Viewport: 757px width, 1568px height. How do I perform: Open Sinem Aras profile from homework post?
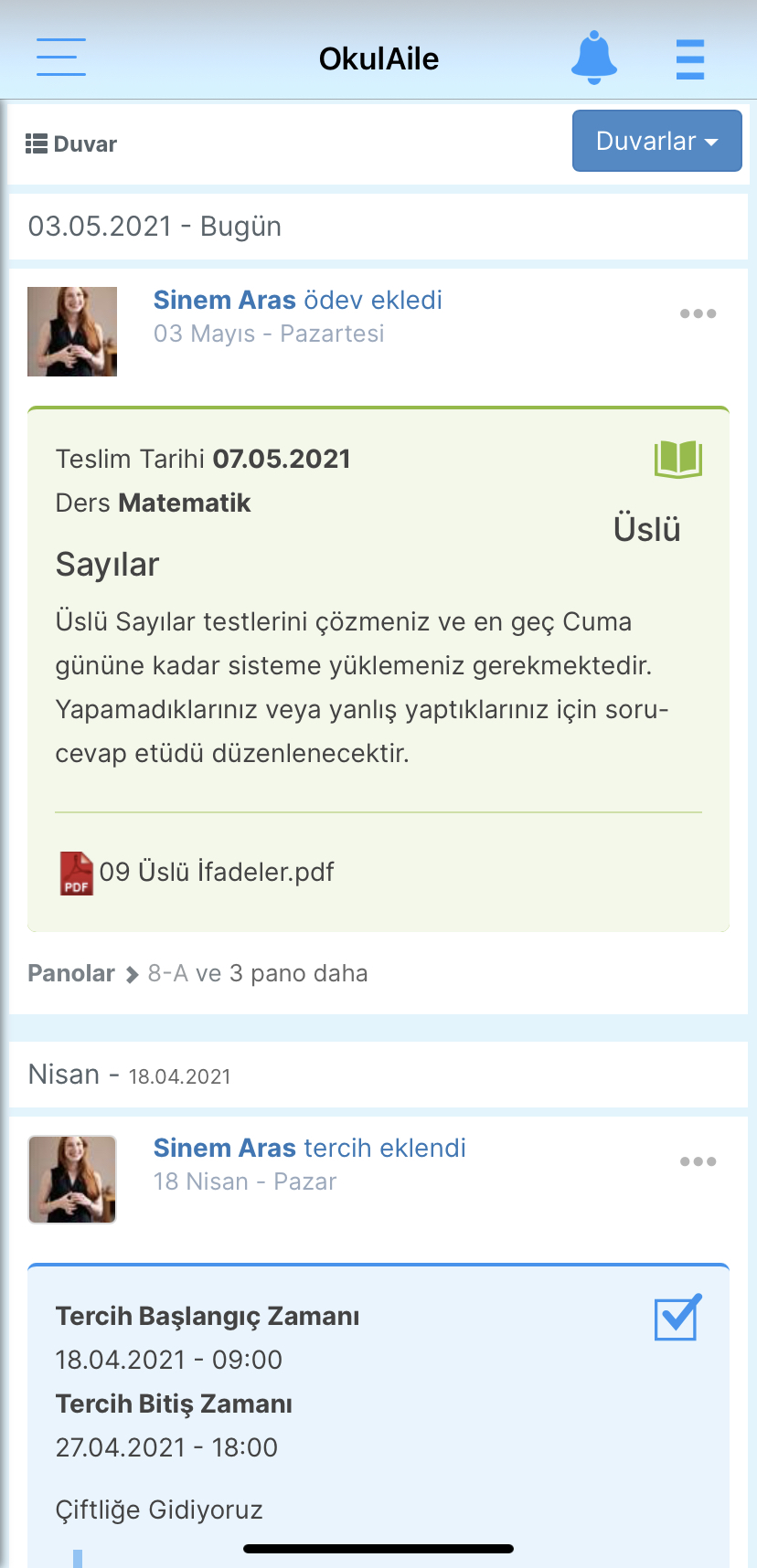pyautogui.click(x=224, y=299)
